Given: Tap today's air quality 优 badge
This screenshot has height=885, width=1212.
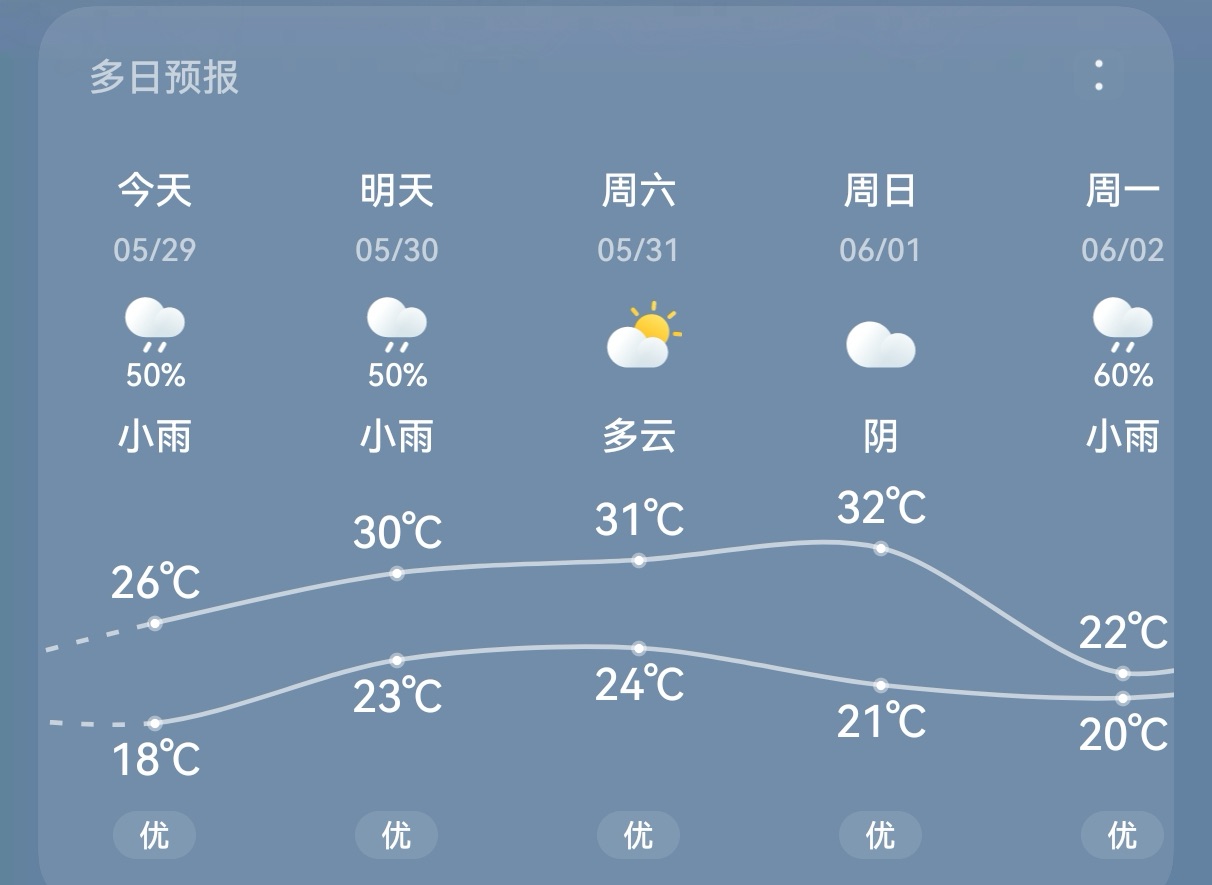Looking at the screenshot, I should click(154, 834).
